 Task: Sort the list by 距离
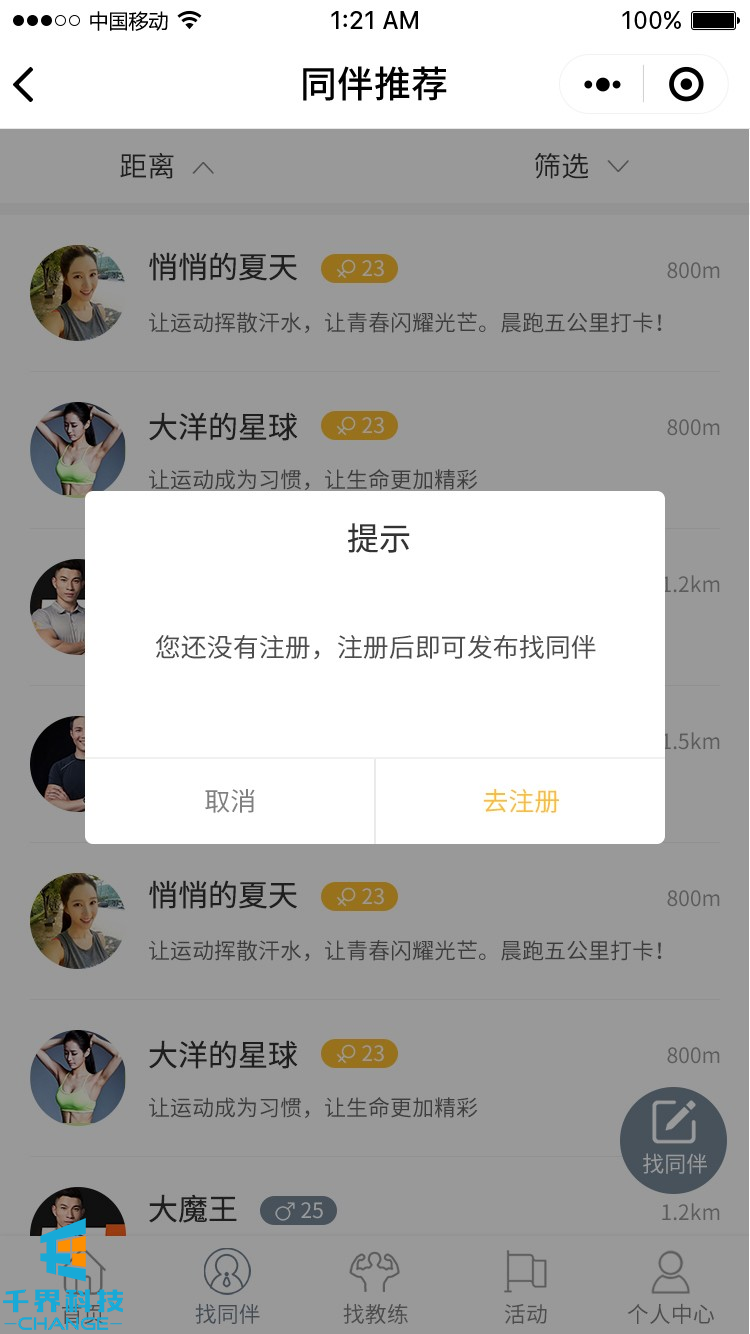tap(166, 167)
